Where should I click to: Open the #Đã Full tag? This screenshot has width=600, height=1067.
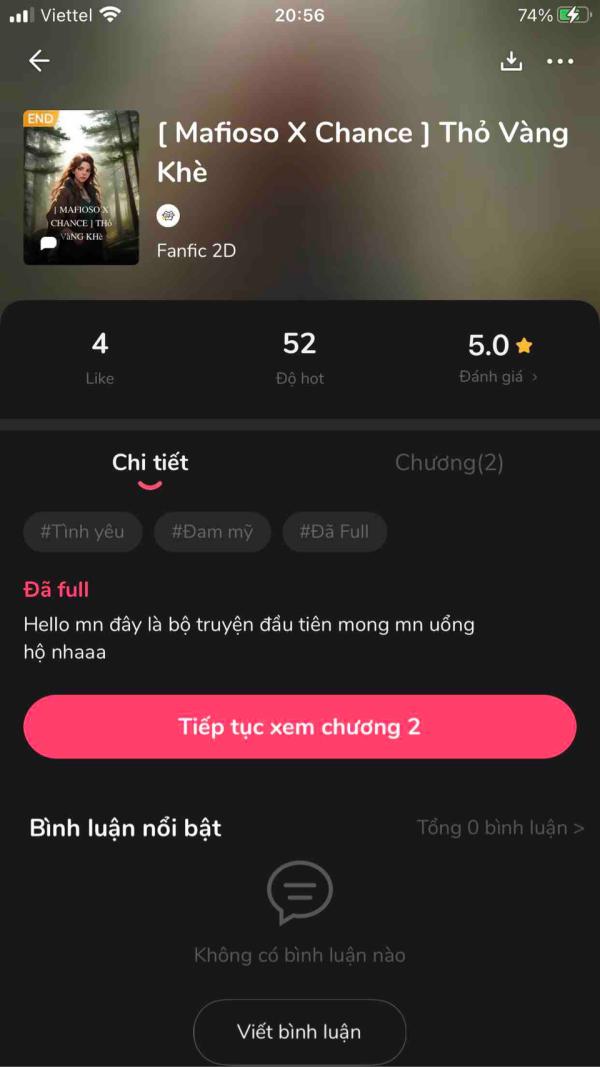point(334,532)
